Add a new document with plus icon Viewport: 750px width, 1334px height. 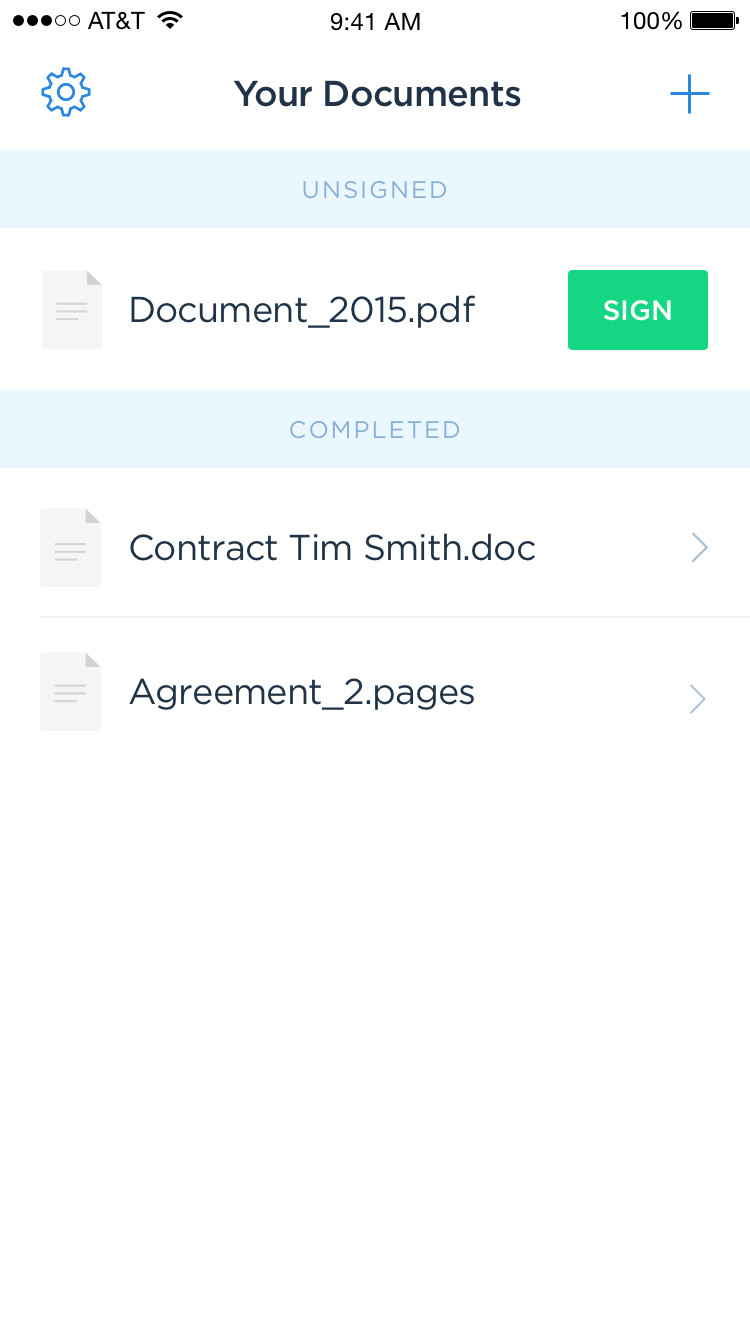[689, 95]
